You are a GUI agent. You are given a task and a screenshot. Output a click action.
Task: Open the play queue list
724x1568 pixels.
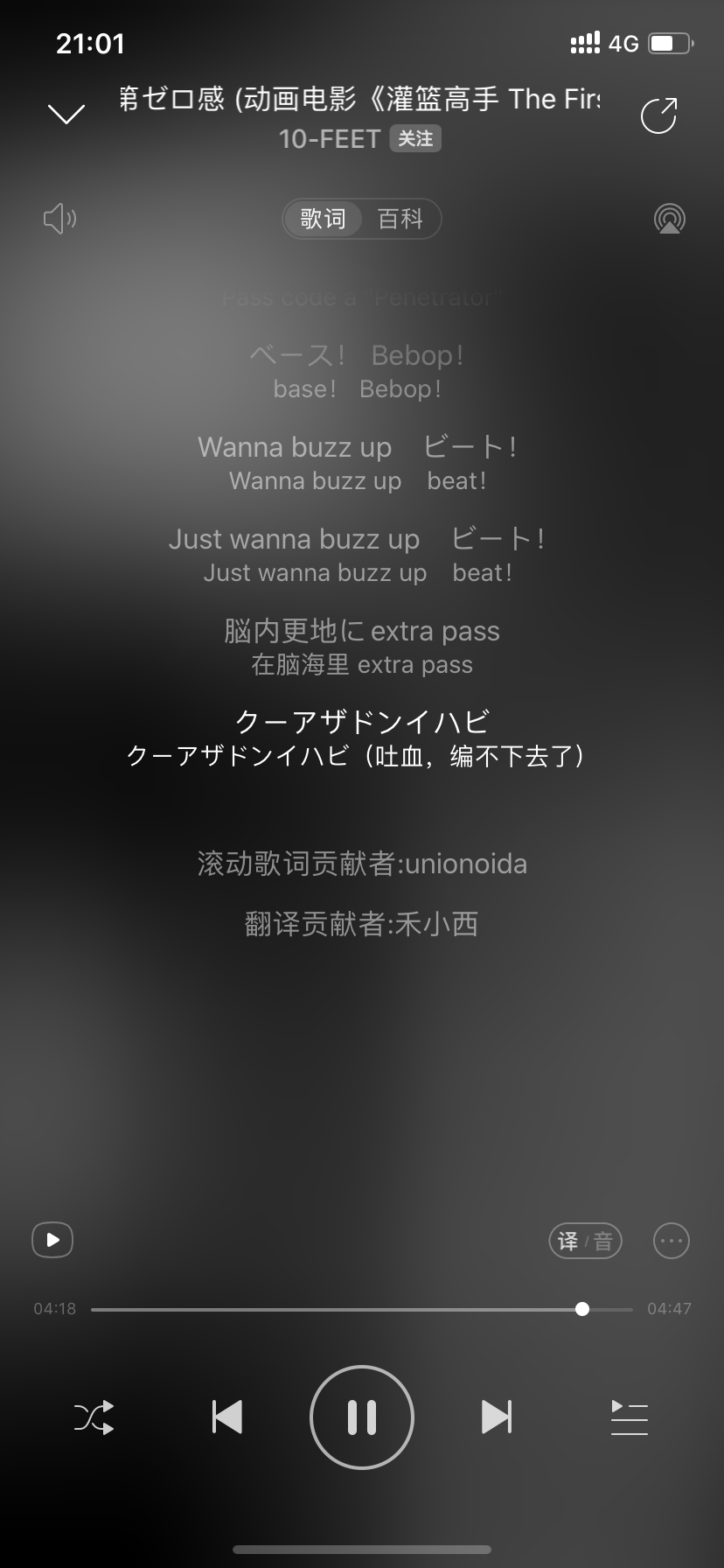point(630,1417)
